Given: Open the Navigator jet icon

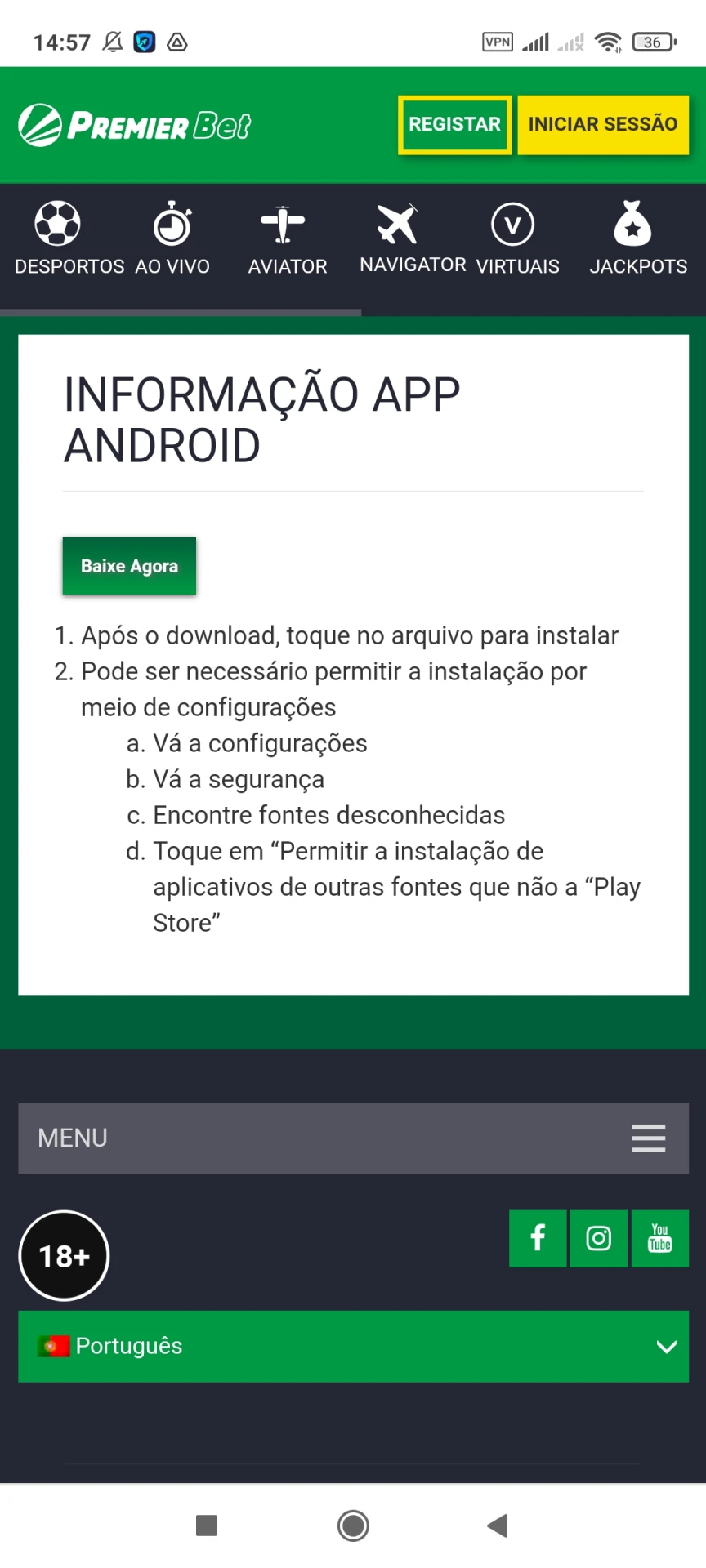Looking at the screenshot, I should point(398,221).
